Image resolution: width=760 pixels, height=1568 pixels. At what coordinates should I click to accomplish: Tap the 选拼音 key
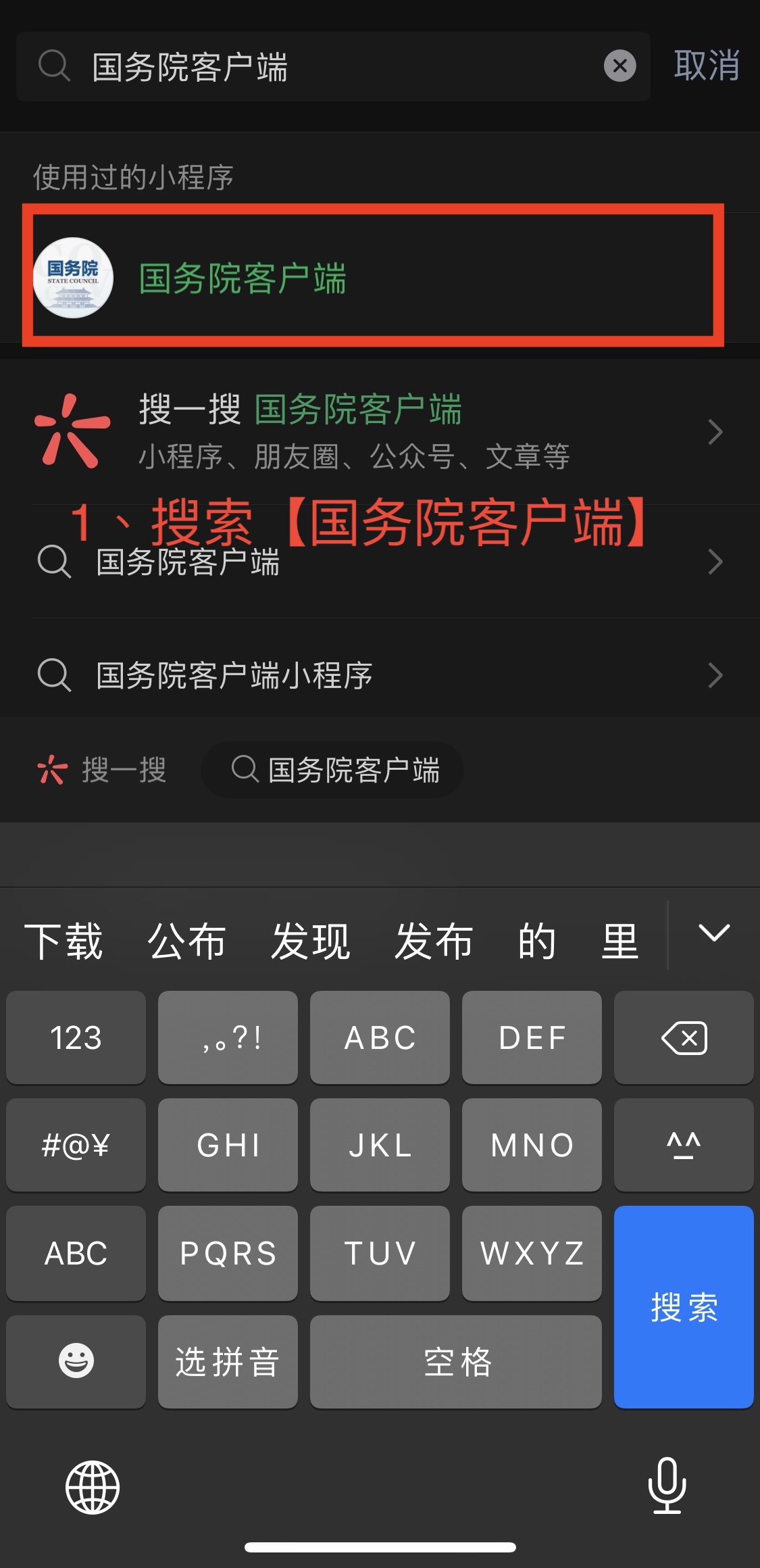point(228,1361)
